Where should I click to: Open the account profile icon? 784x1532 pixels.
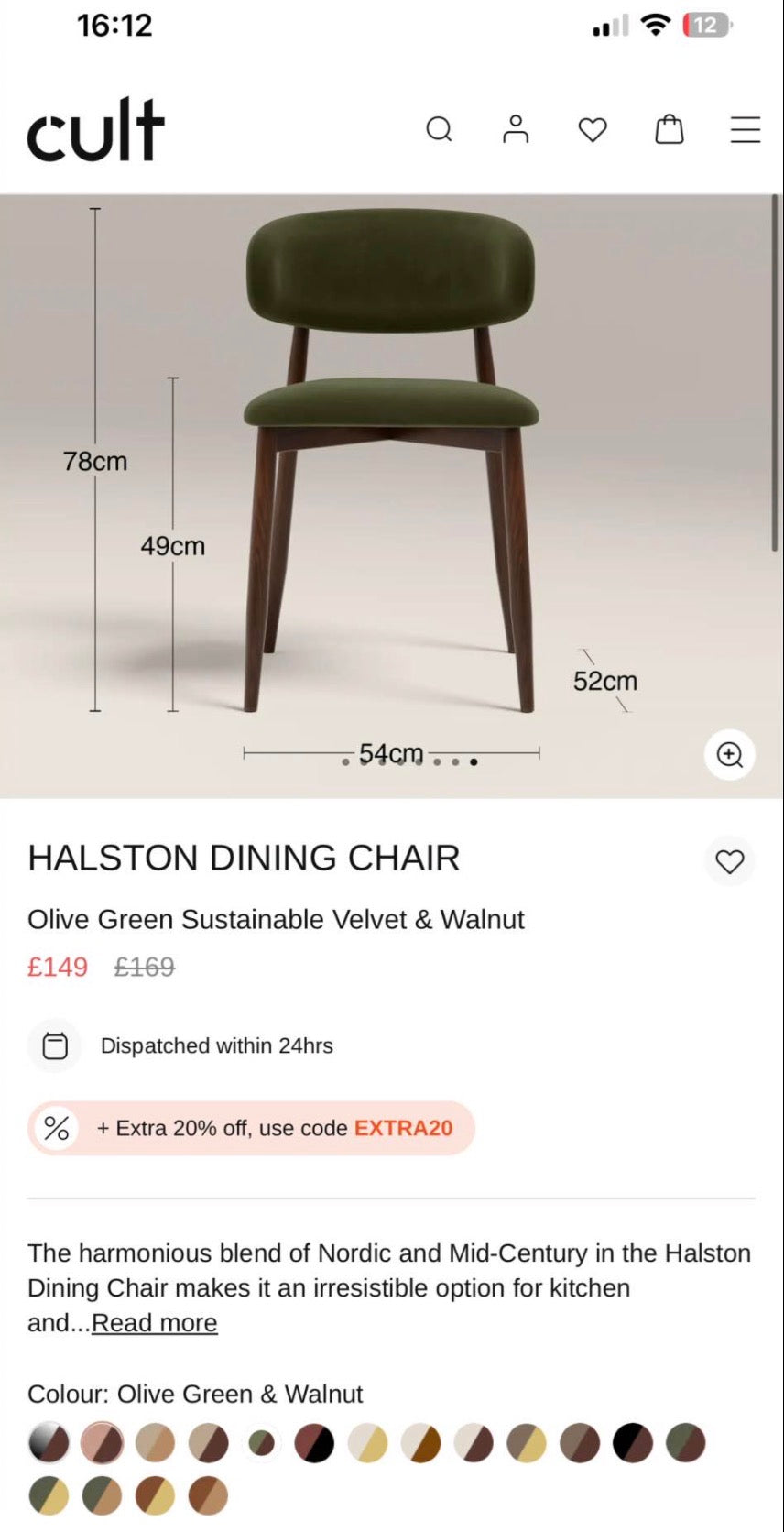(516, 129)
